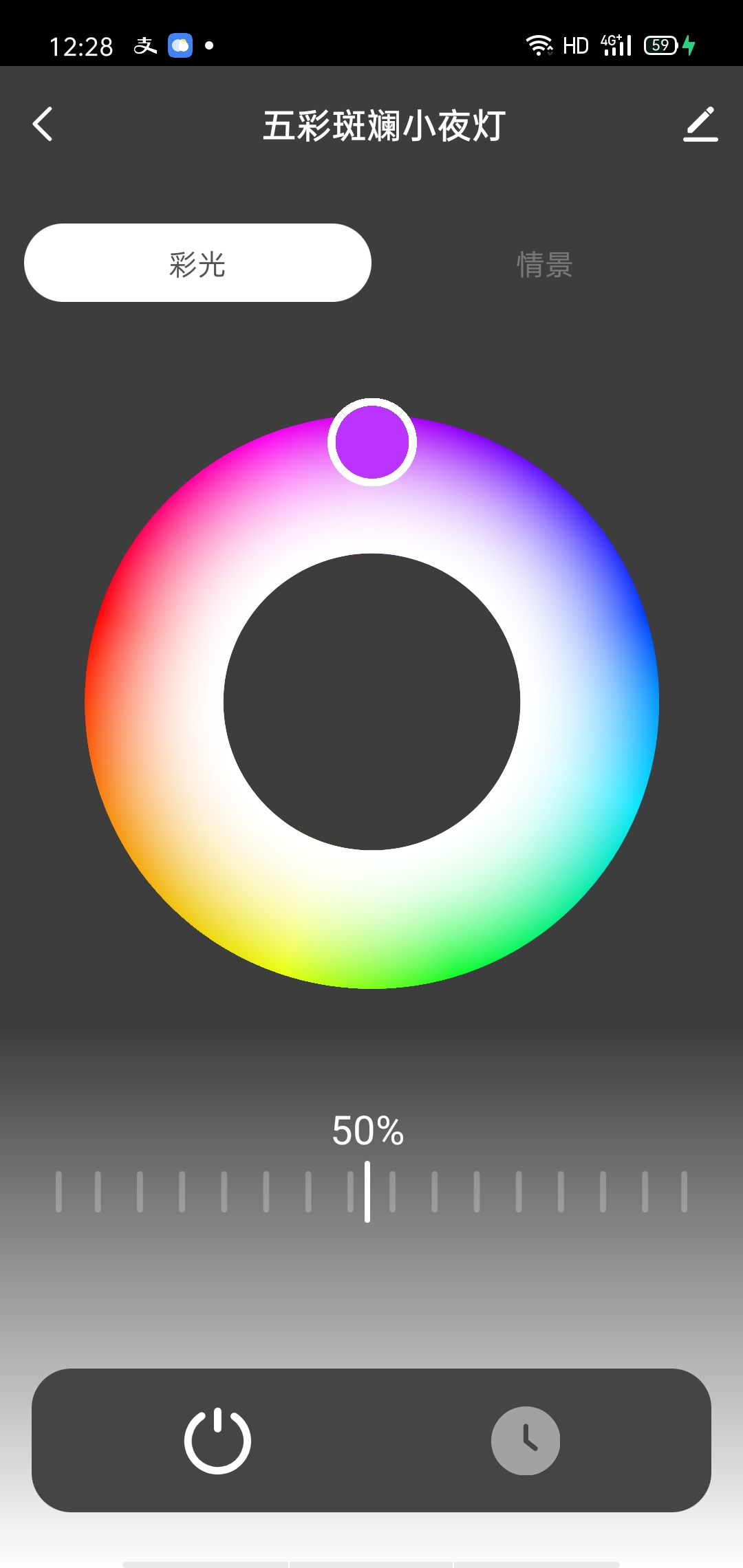This screenshot has height=1568, width=743.
Task: Toggle the lamp power button
Action: [x=217, y=1440]
